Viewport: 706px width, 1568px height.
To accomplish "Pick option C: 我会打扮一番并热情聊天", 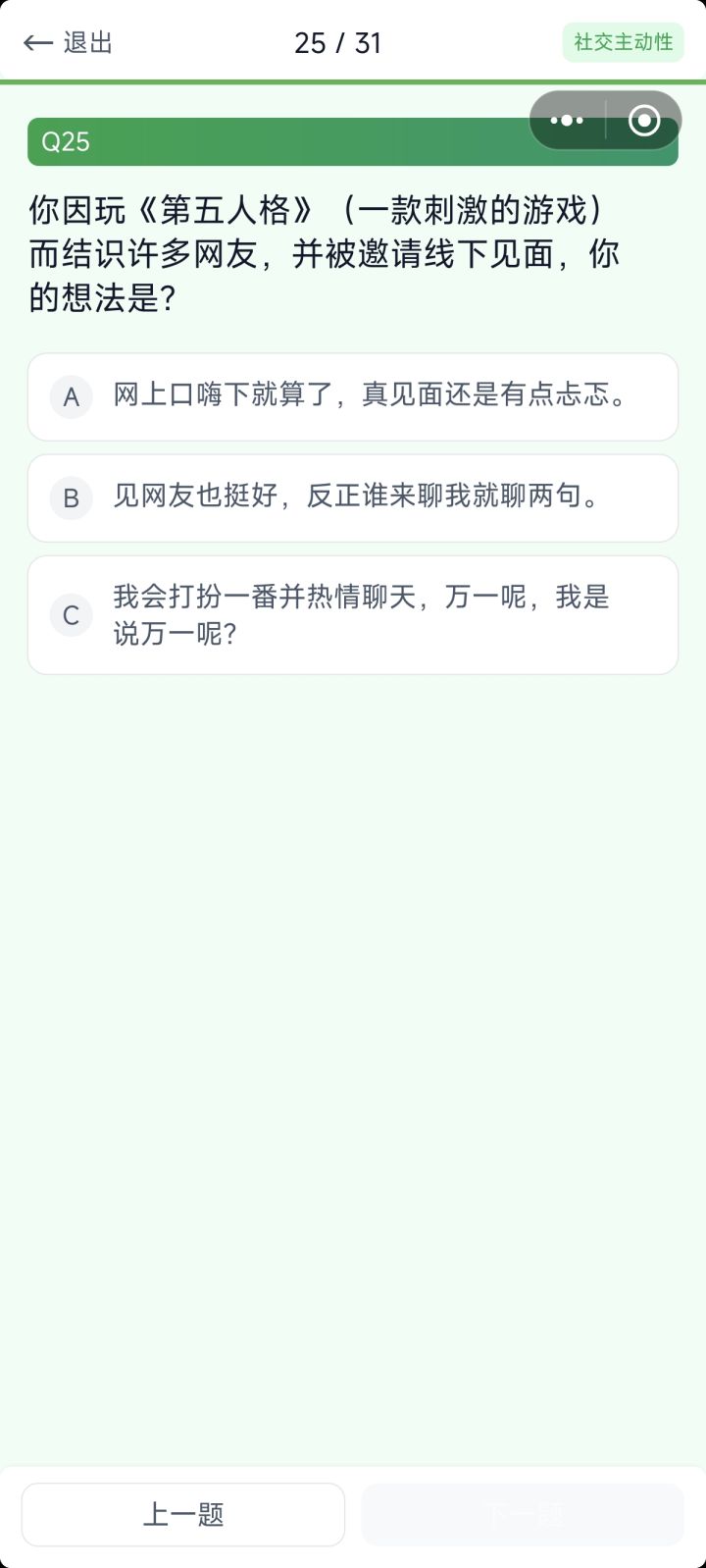I will click(x=353, y=615).
